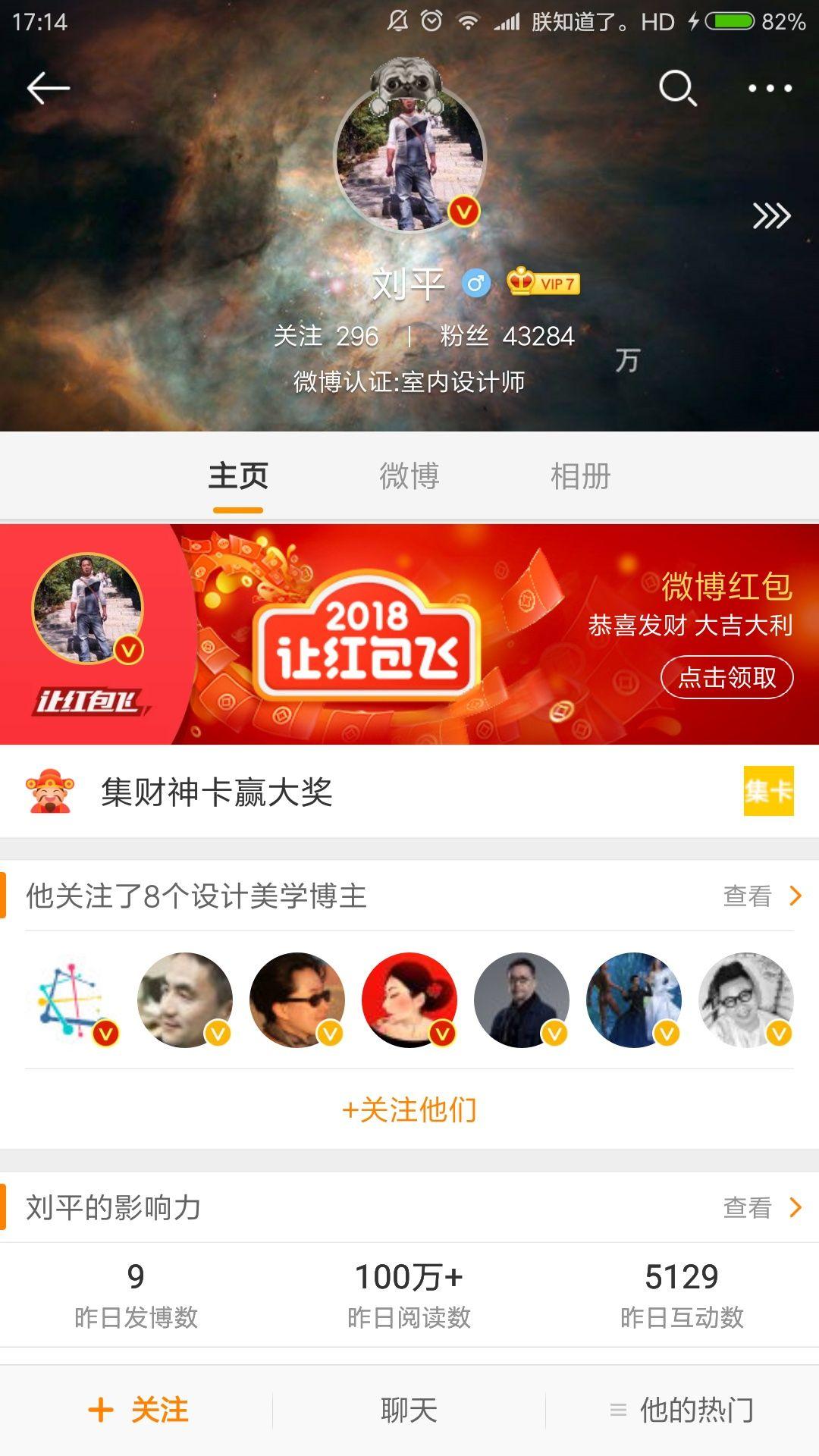
Task: Follow 刘平 with the bottom 关注 button
Action: [x=138, y=1410]
